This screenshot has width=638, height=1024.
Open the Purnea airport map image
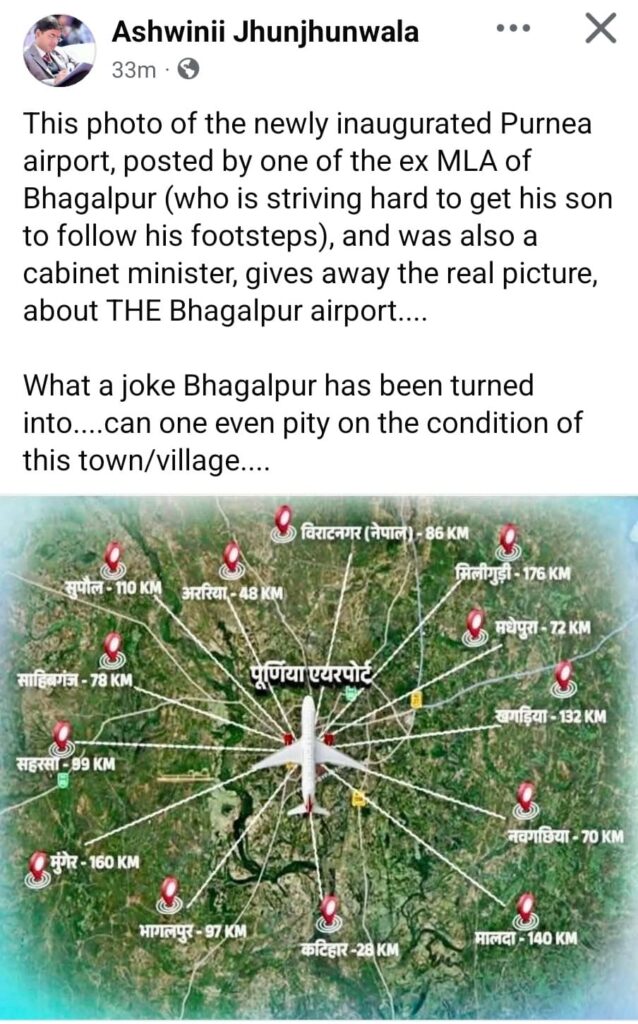pos(318,755)
